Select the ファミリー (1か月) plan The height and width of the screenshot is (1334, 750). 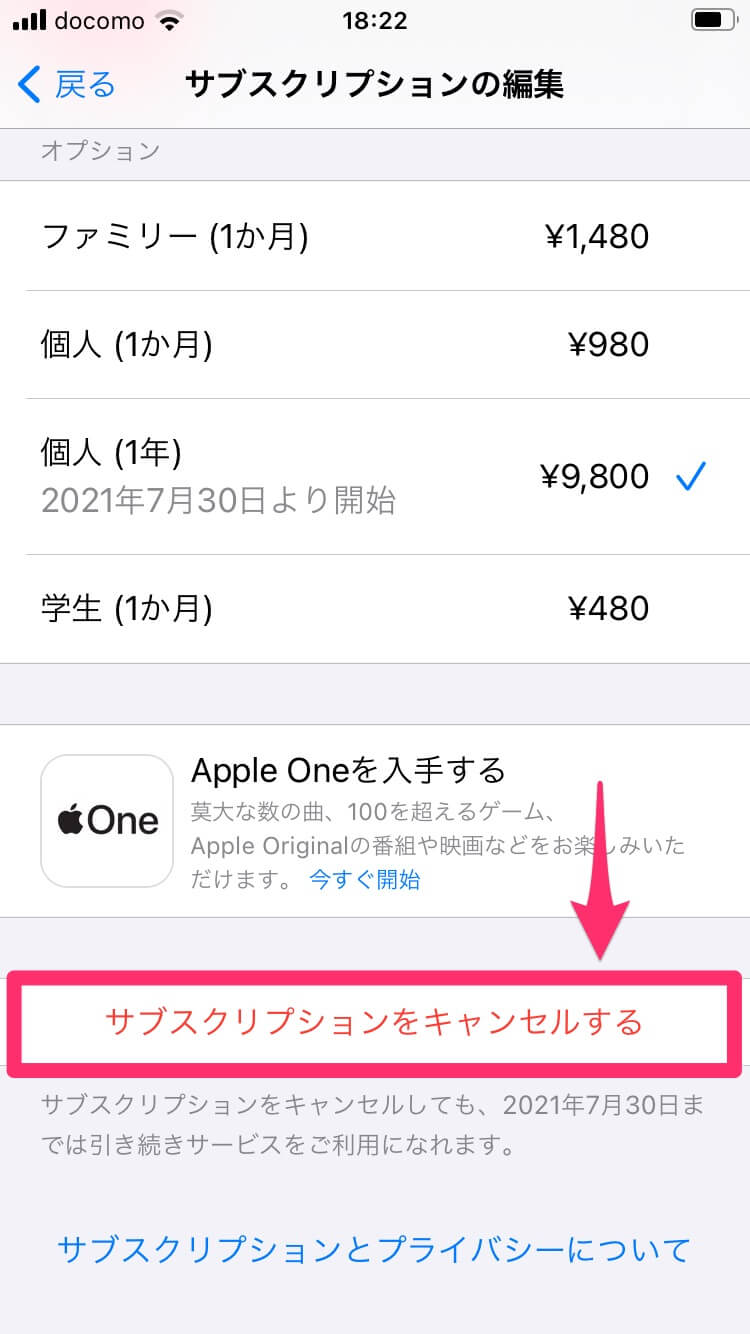click(375, 237)
